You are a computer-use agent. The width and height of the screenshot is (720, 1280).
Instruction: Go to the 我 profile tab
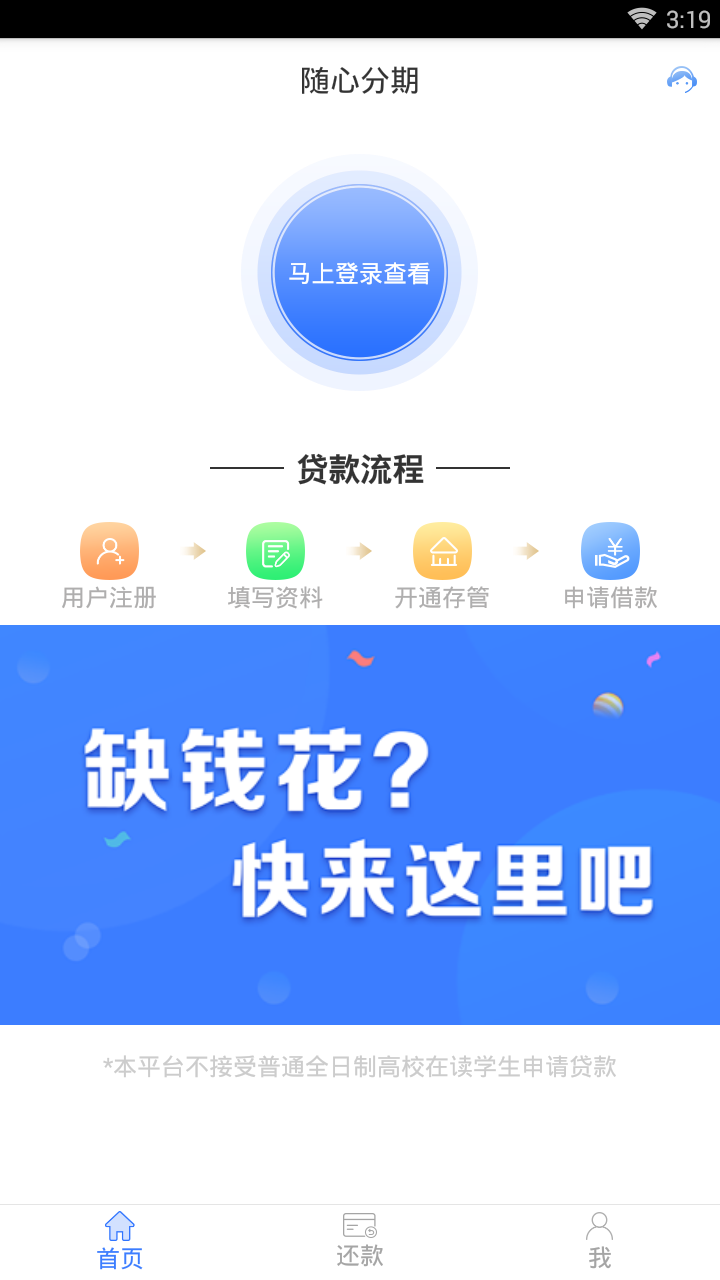click(599, 1241)
